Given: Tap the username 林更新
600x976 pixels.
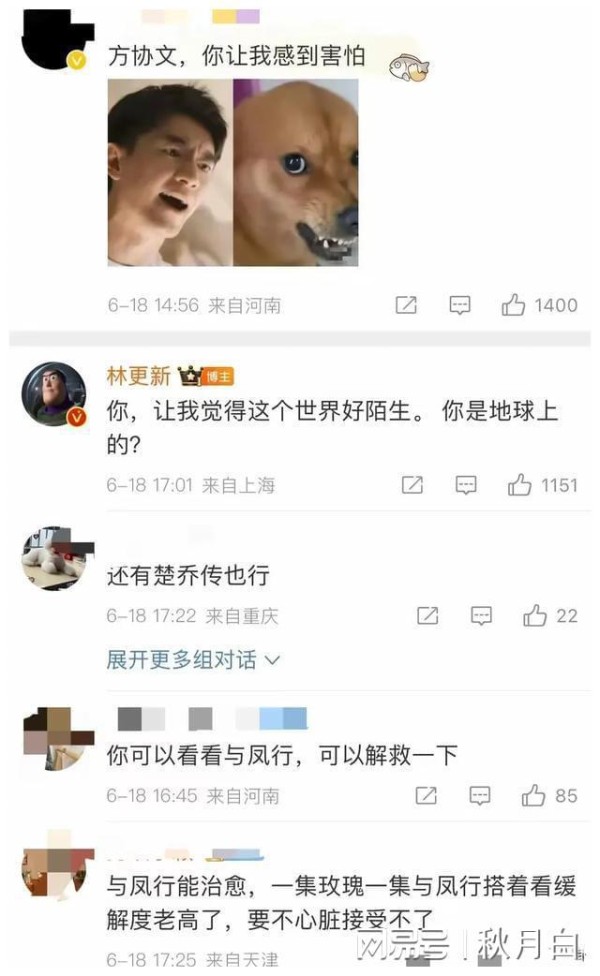Looking at the screenshot, I should tap(138, 376).
